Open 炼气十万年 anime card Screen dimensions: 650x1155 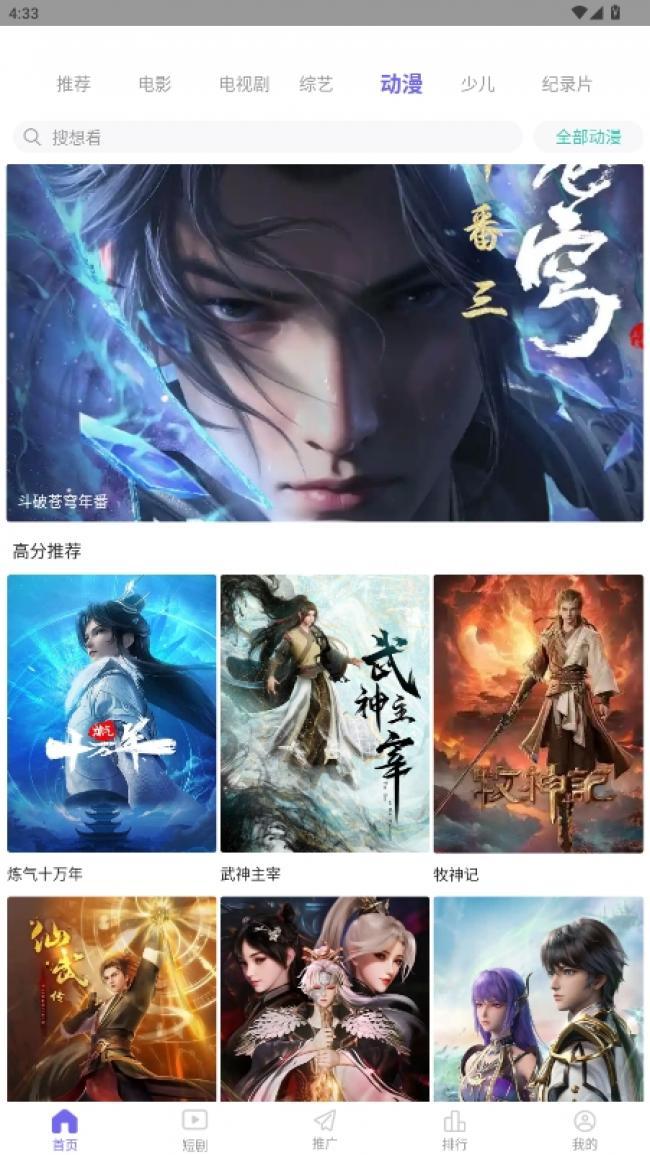(112, 713)
